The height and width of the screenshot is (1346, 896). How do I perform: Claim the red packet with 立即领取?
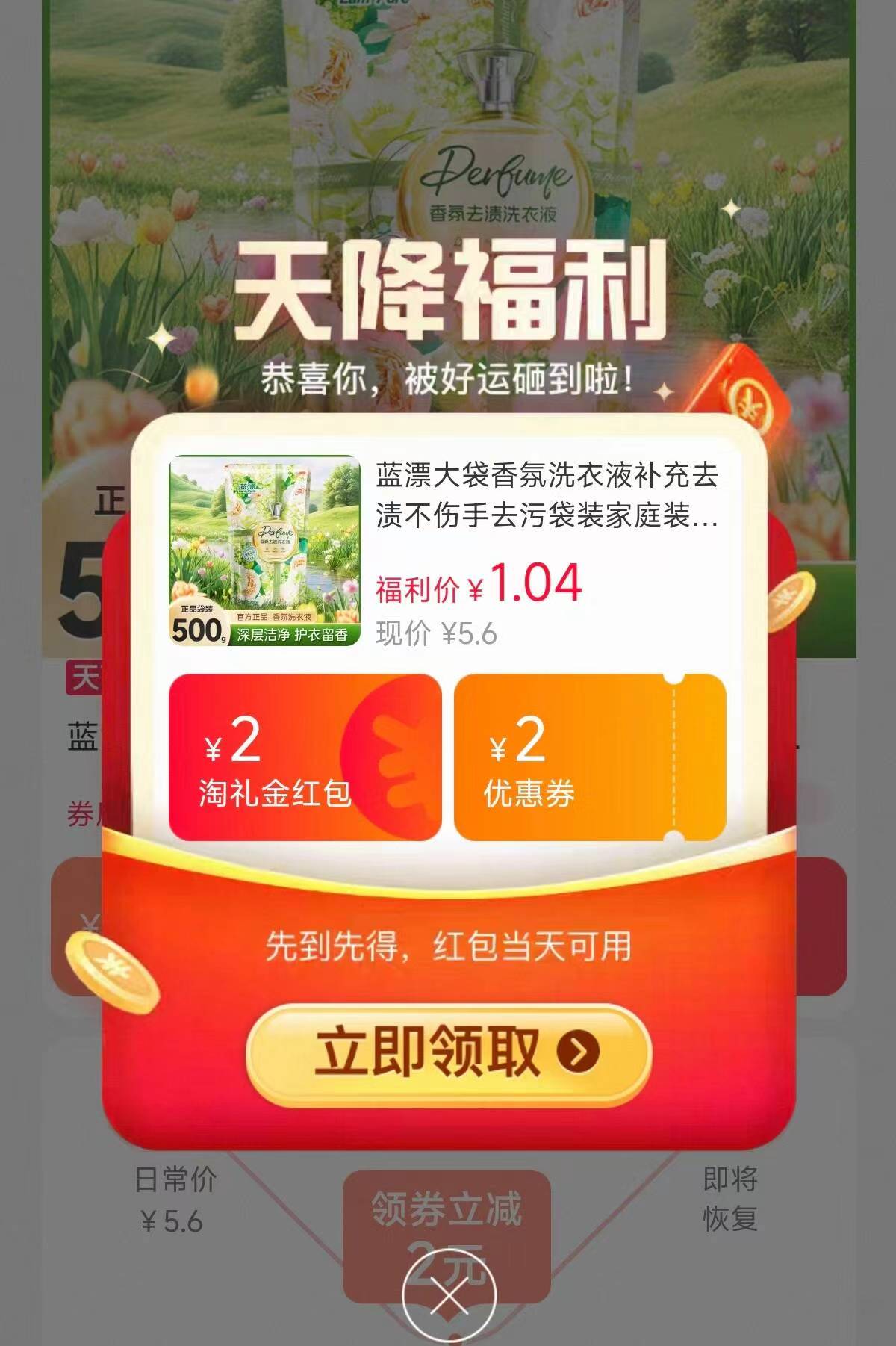tap(448, 1053)
